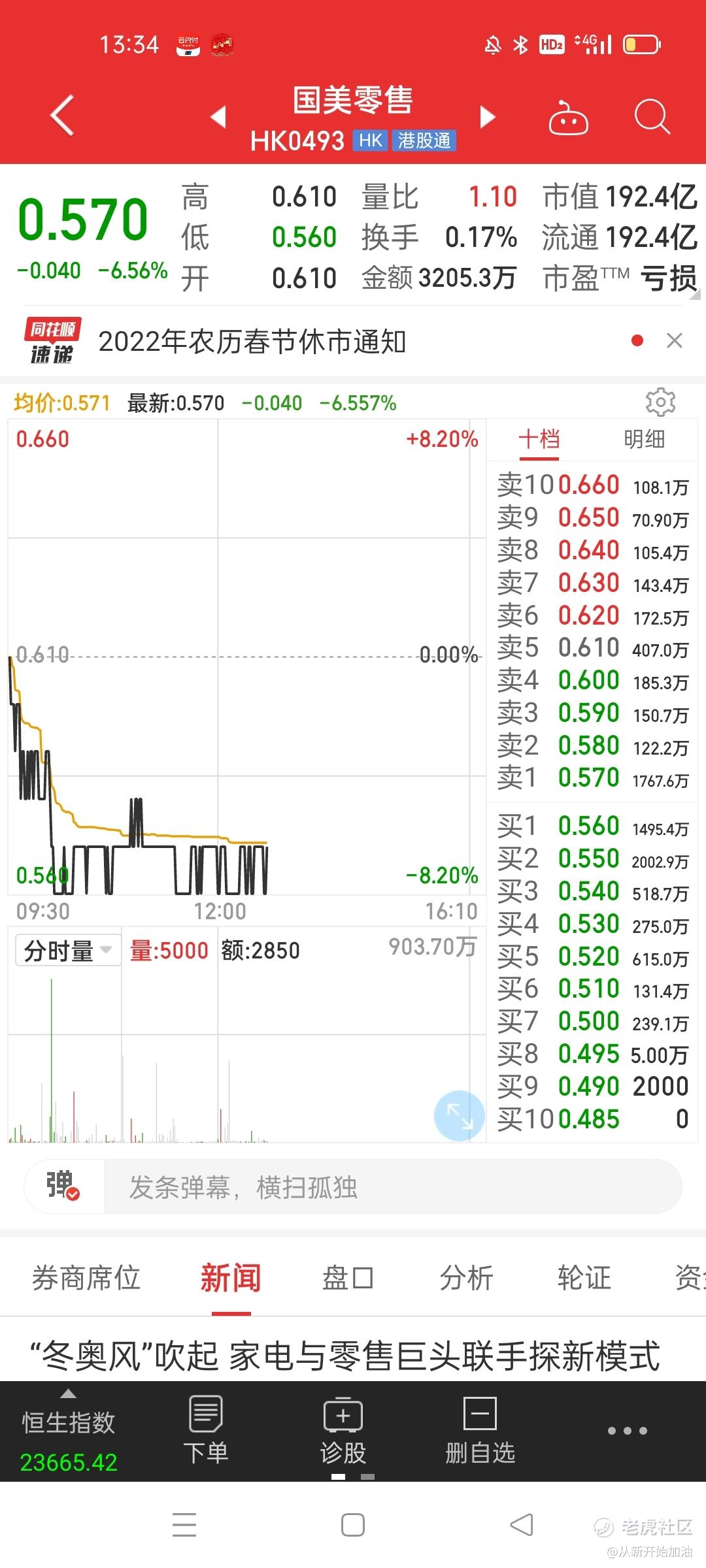This screenshot has width=706, height=1568.
Task: Expand the chart to fullscreen
Action: click(459, 1115)
